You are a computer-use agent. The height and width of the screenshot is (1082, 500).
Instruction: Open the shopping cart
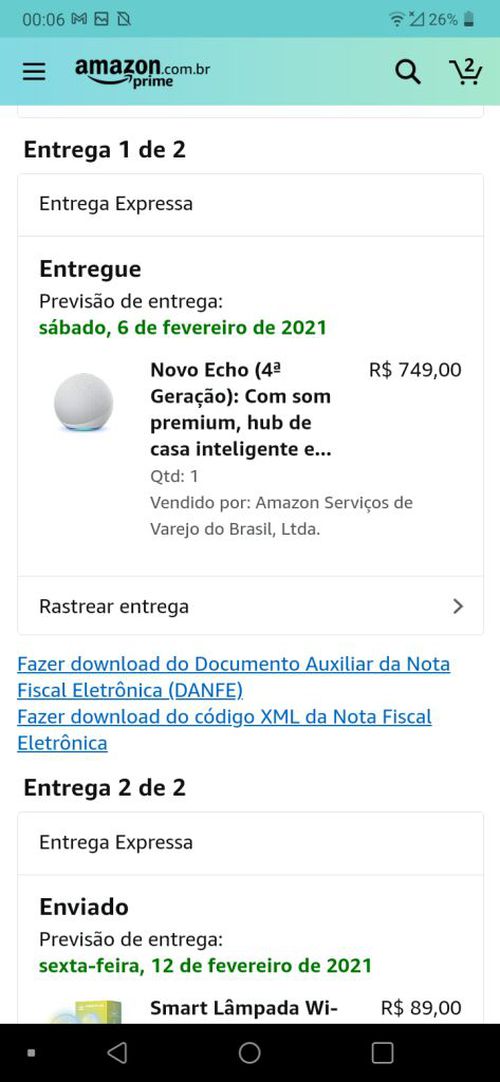click(466, 71)
